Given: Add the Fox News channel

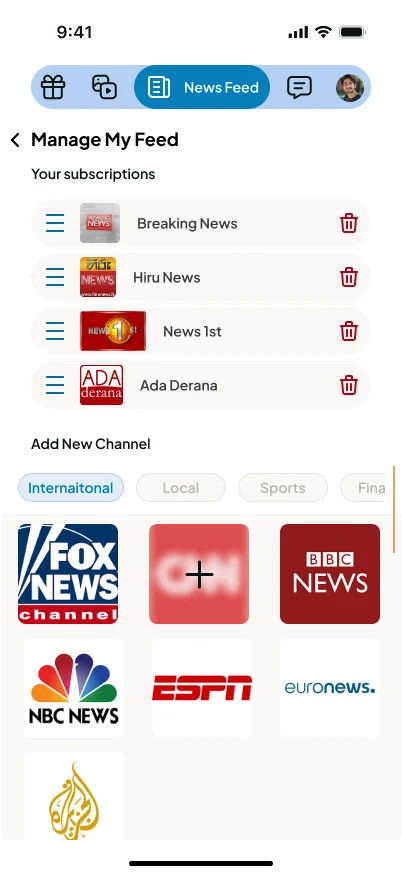Looking at the screenshot, I should point(68,574).
